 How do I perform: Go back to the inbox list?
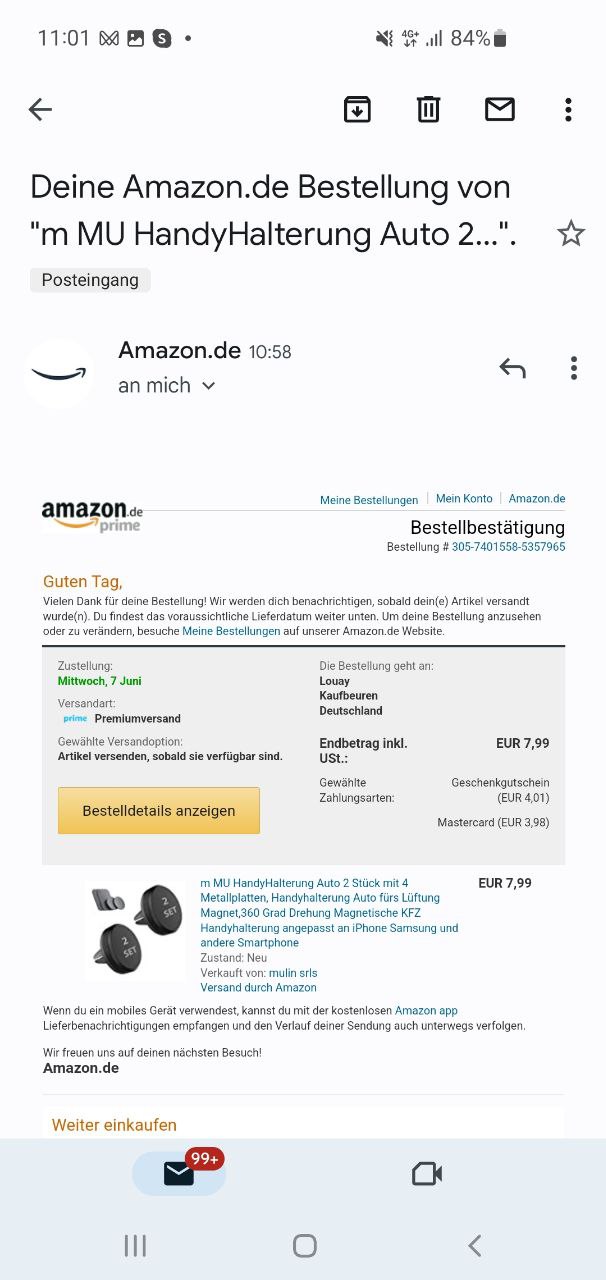(40, 109)
